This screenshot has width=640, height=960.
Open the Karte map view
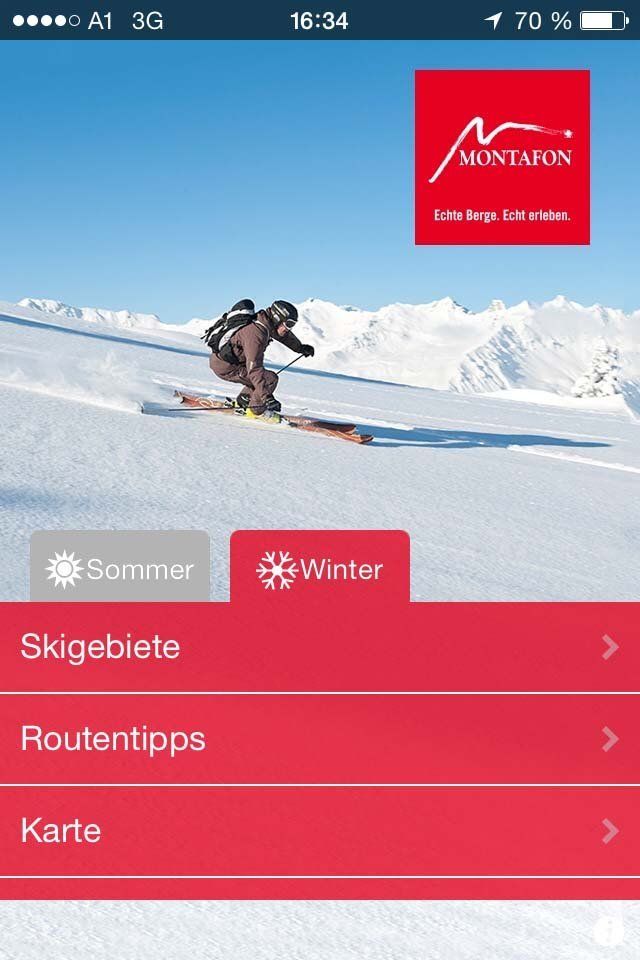[x=320, y=831]
